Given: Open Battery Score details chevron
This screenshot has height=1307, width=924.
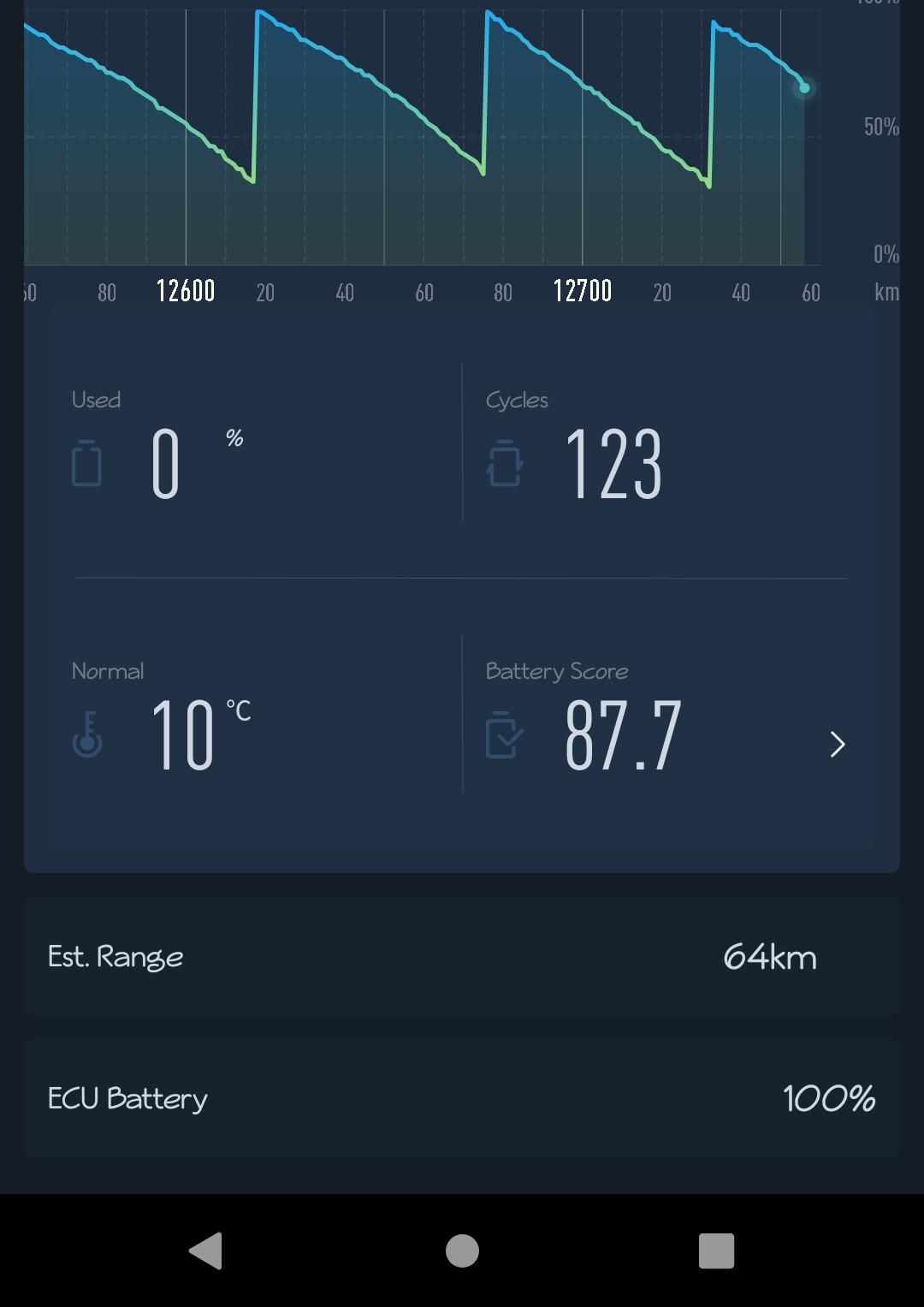Looking at the screenshot, I should coord(837,744).
